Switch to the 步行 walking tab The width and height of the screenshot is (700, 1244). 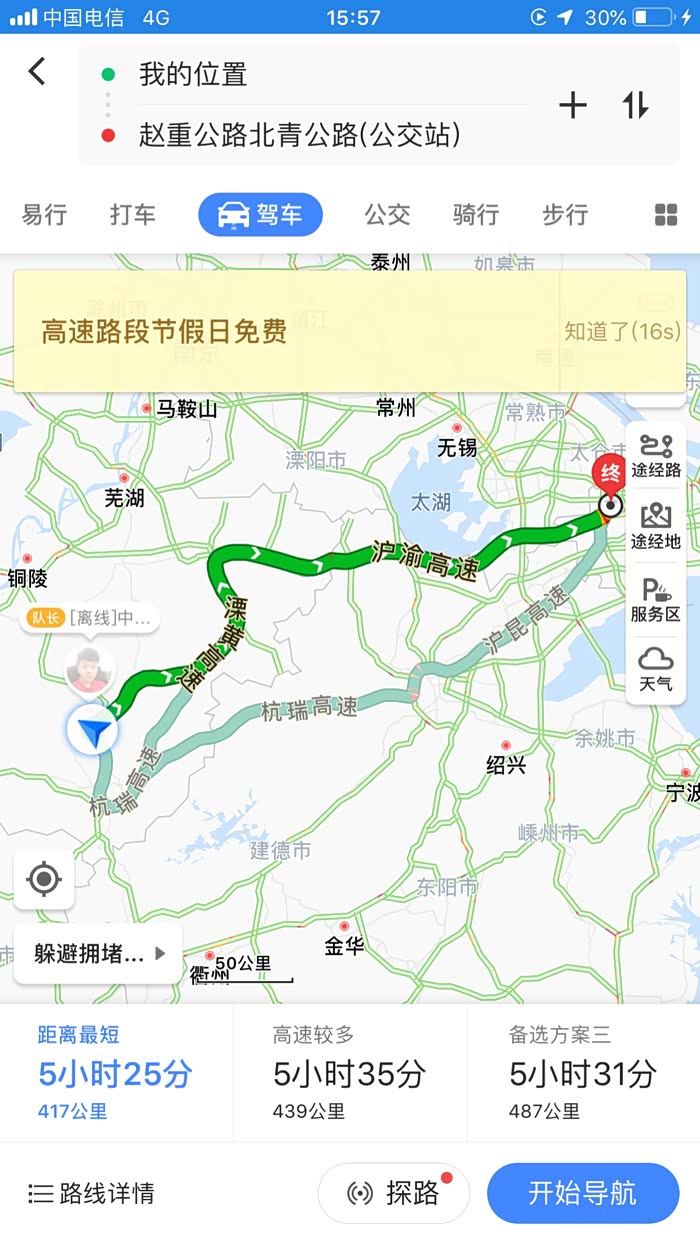point(565,214)
